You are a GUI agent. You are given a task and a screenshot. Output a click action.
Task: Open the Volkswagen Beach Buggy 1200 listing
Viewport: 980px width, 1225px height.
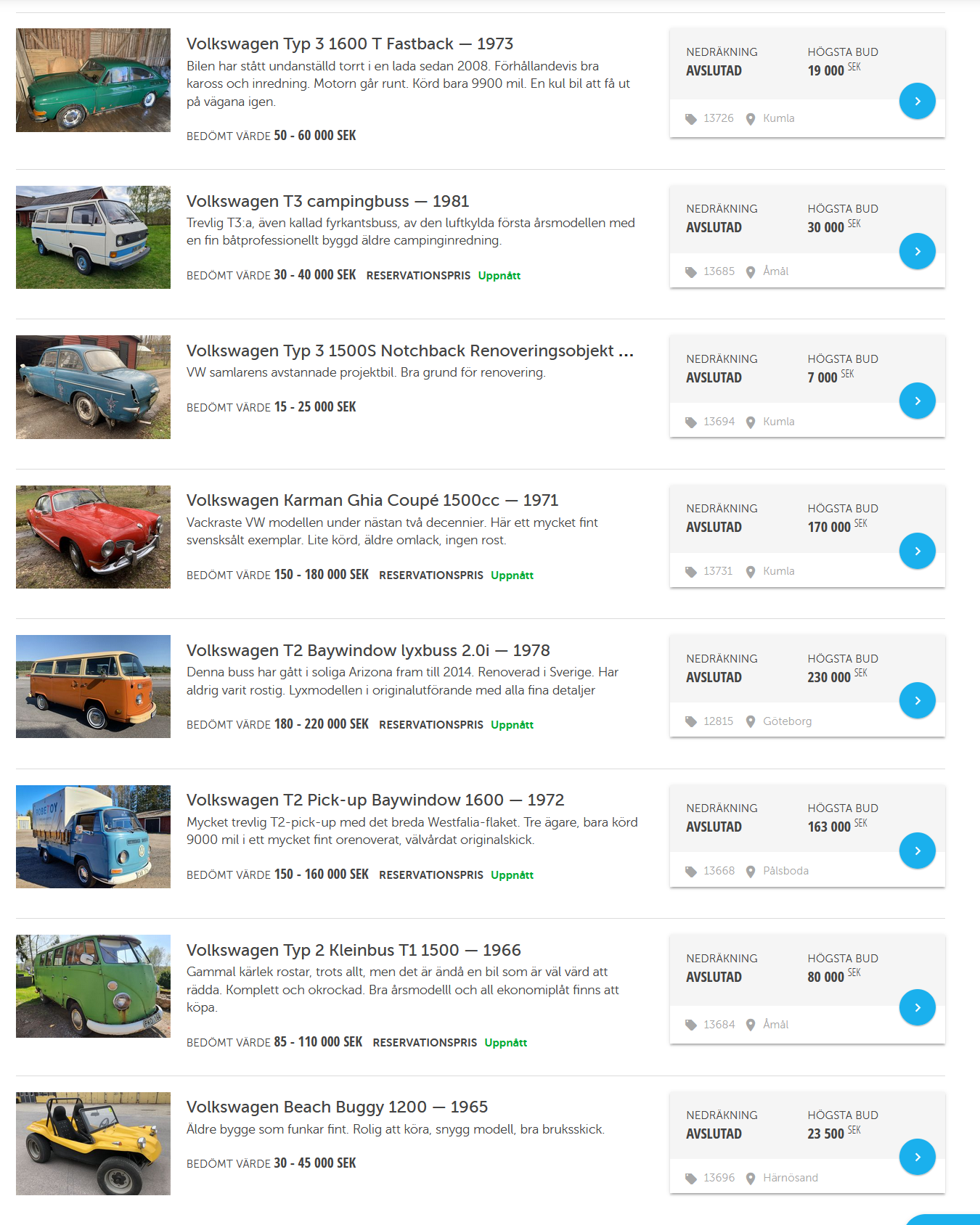337,1107
